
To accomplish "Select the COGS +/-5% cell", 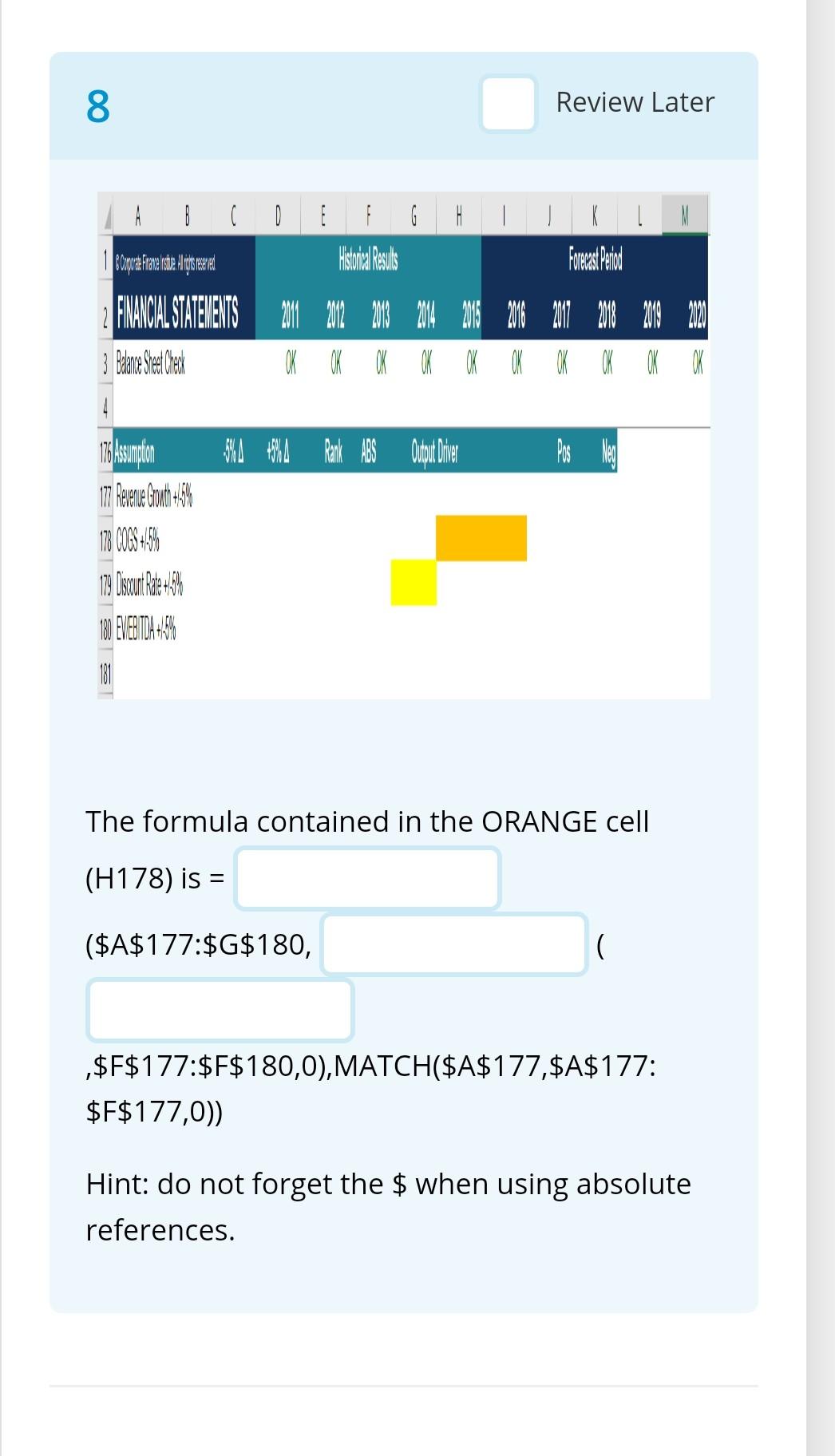I will (x=137, y=540).
